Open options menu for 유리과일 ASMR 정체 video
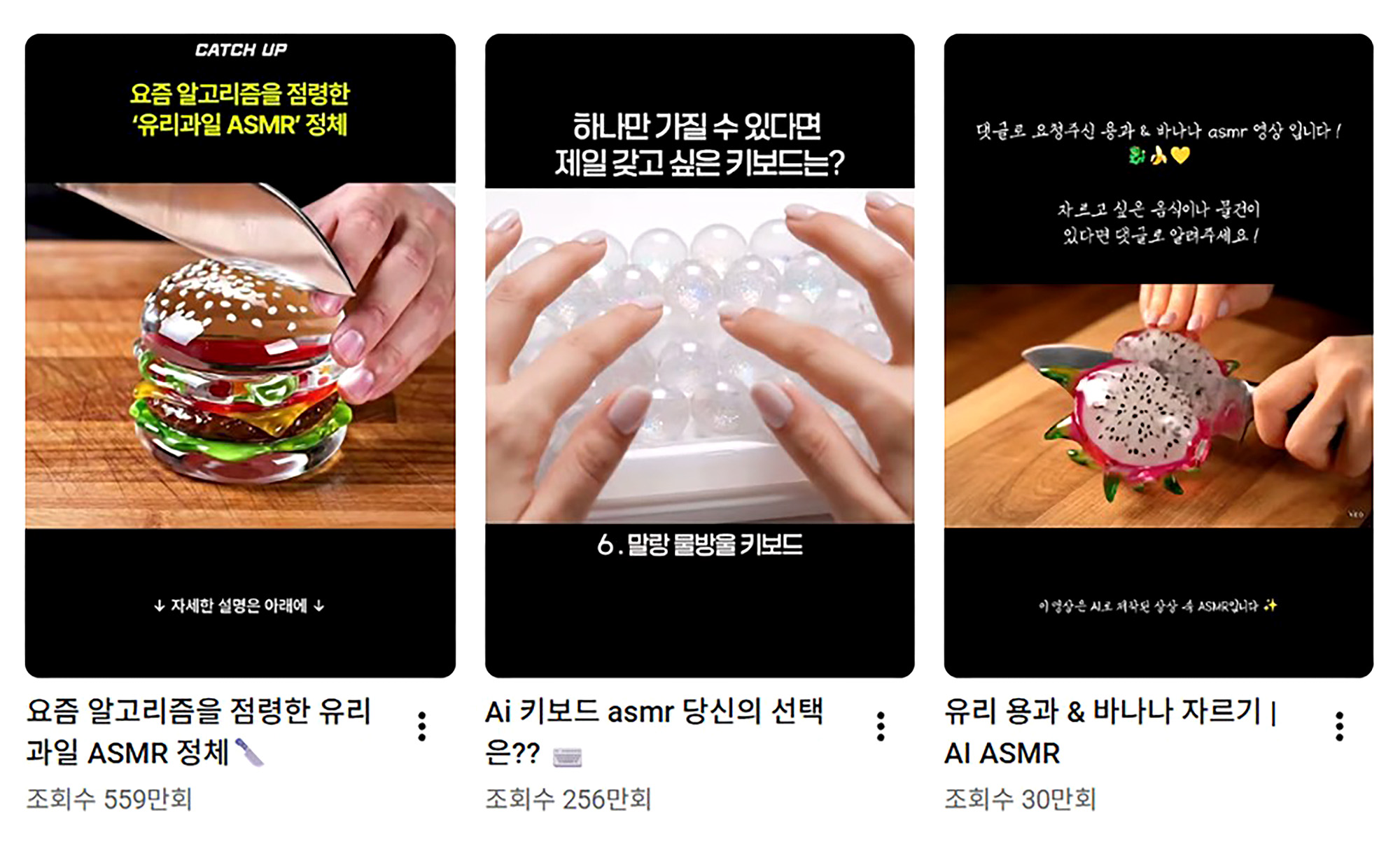This screenshot has height=853, width=1400. [x=421, y=726]
